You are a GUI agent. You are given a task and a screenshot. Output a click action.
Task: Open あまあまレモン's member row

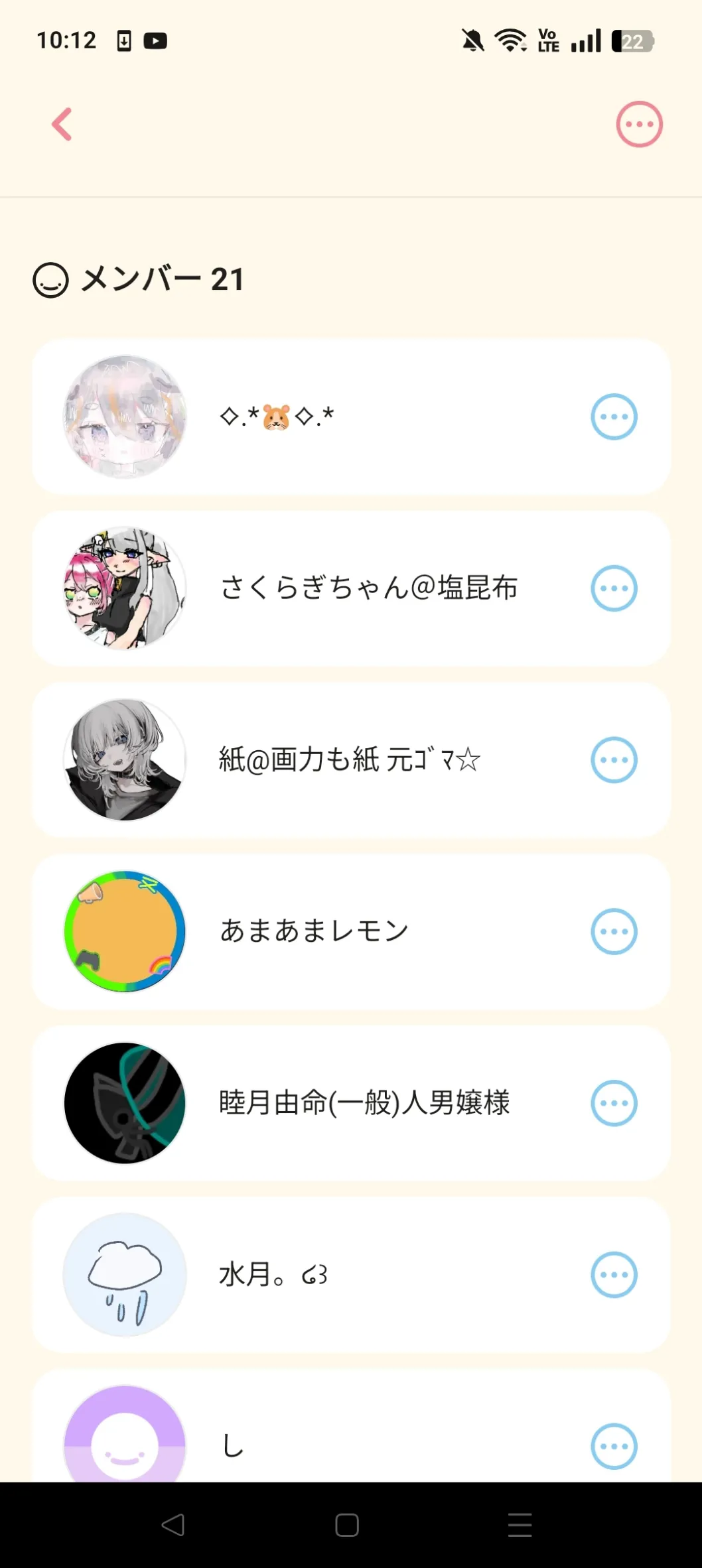tap(314, 931)
